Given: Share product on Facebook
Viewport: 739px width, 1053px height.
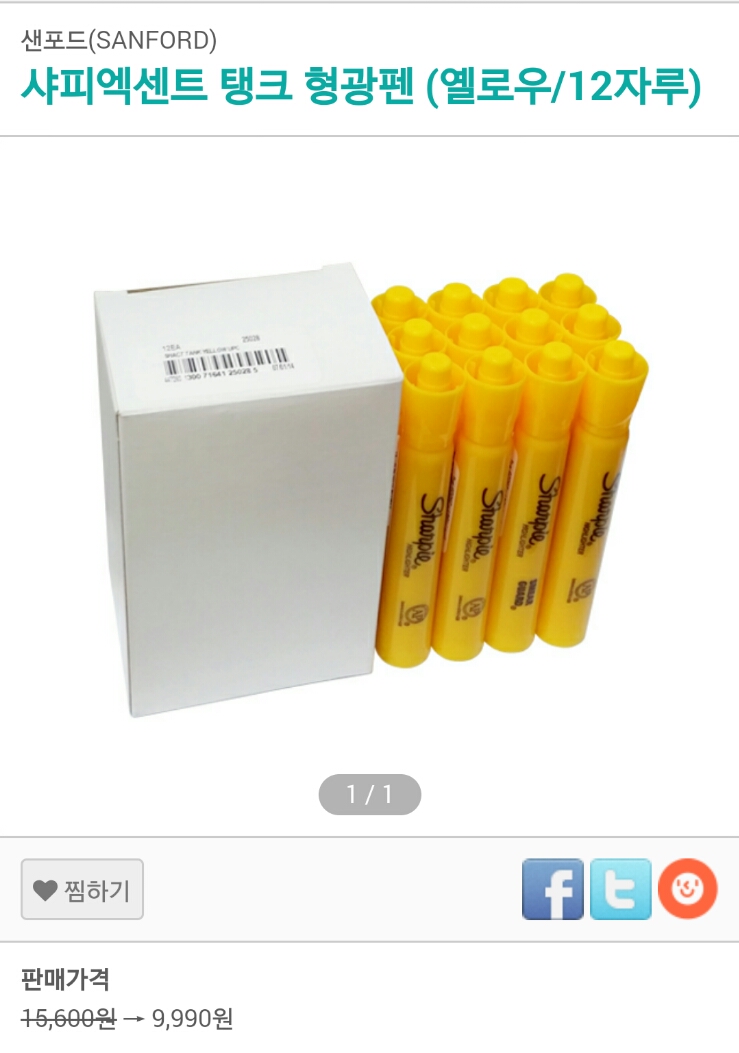Looking at the screenshot, I should [552, 889].
